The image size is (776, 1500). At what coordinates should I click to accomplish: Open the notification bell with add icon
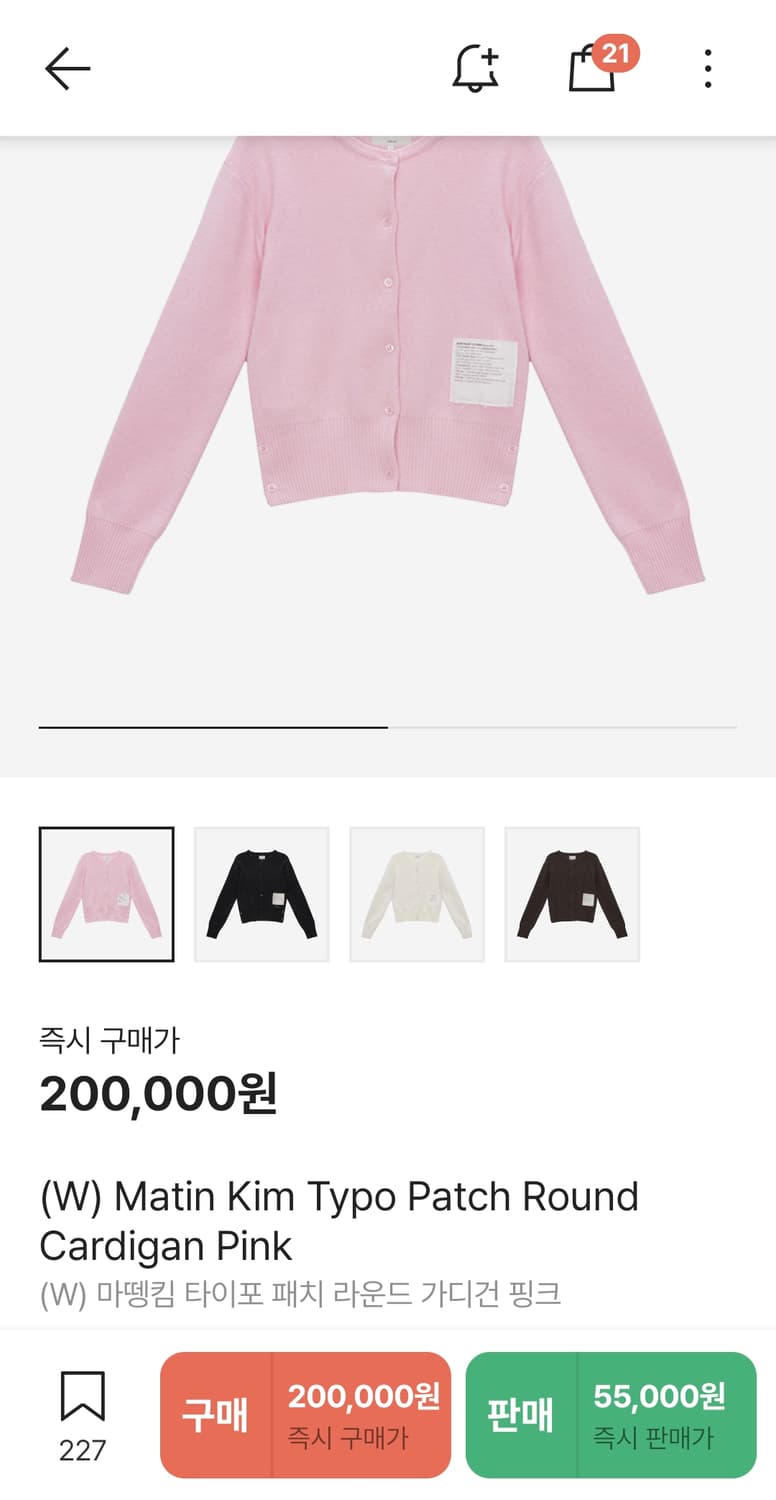click(x=473, y=68)
